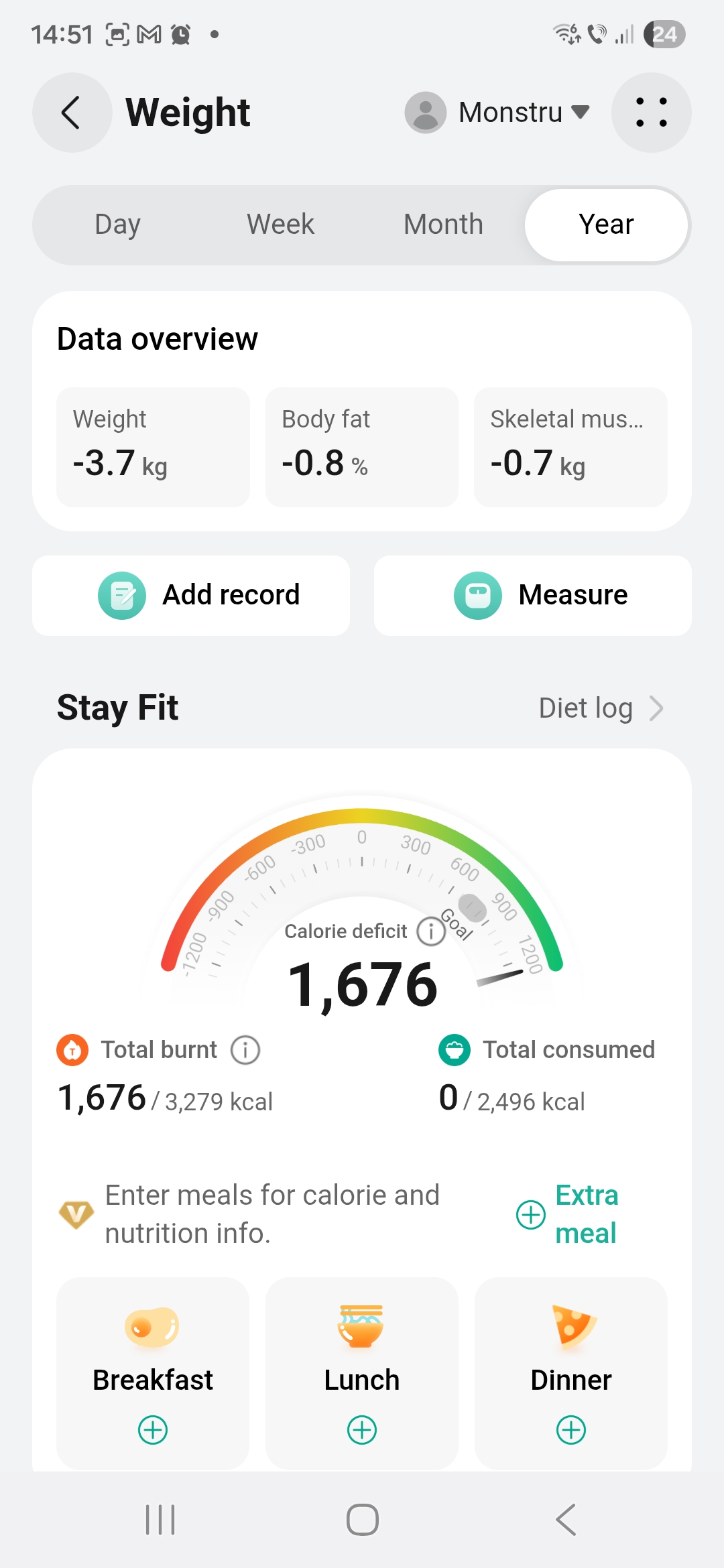This screenshot has width=724, height=1568.
Task: Open the Monstru user dropdown
Action: 499,113
